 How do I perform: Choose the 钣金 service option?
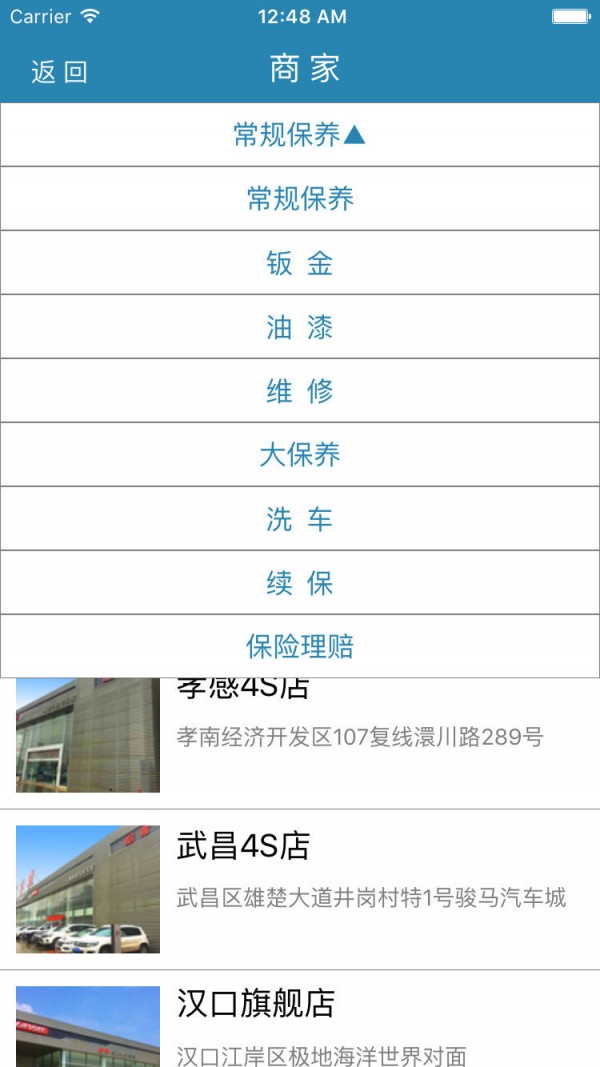[x=300, y=263]
